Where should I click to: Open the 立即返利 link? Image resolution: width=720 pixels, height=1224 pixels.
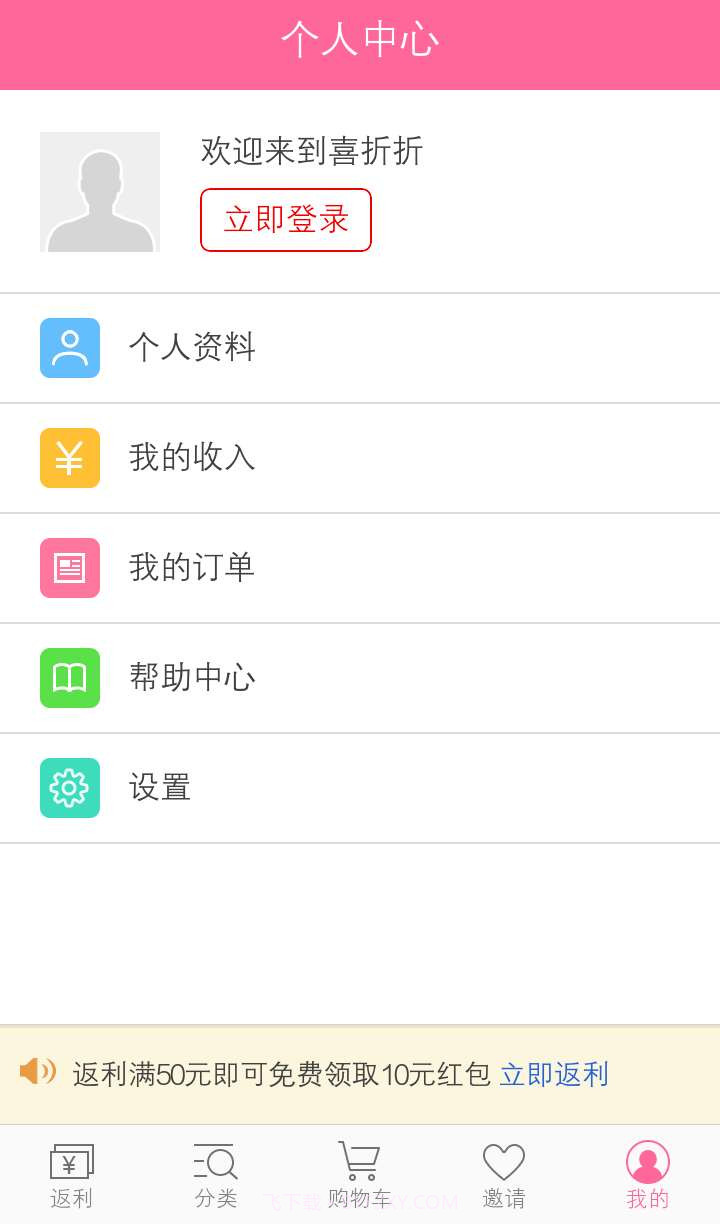coord(554,1074)
